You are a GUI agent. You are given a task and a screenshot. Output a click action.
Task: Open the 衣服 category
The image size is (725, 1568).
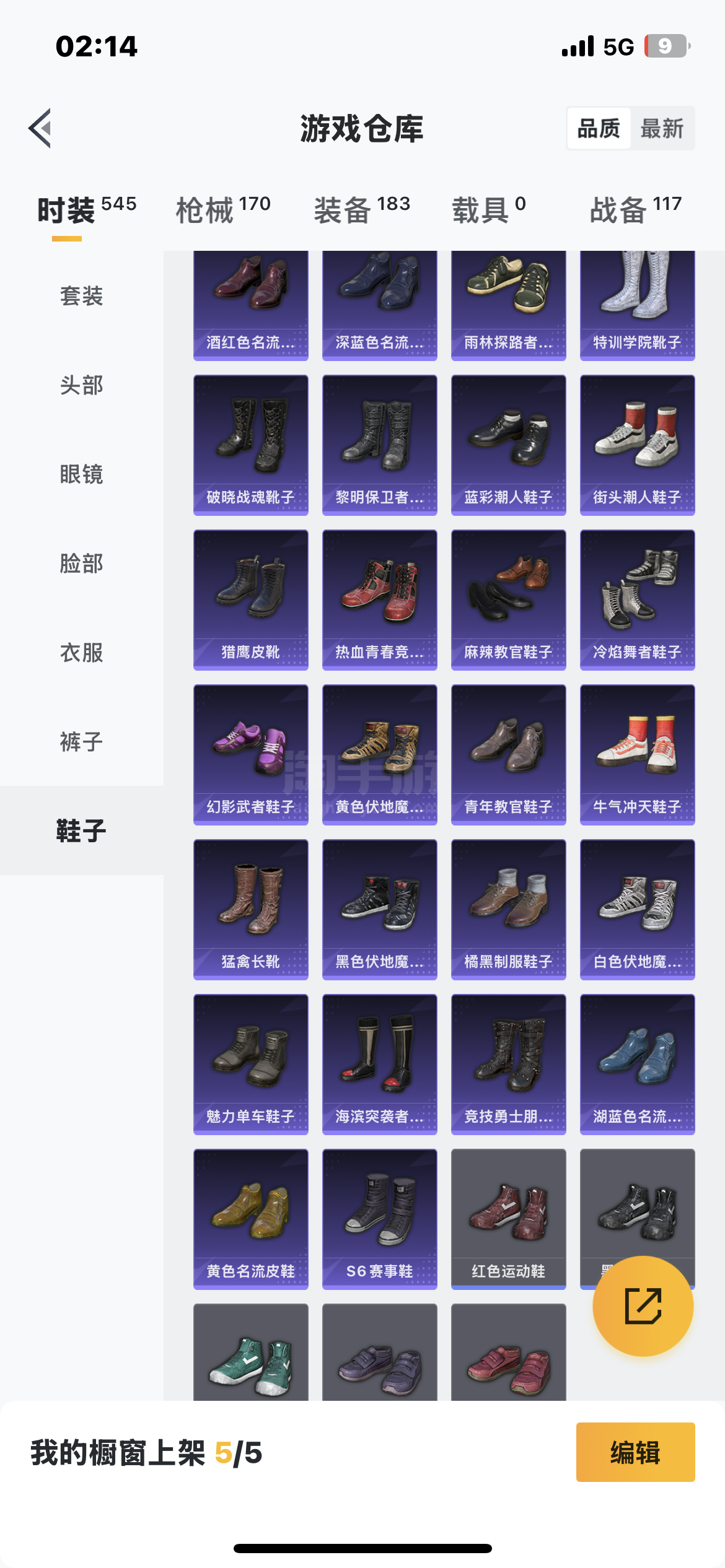pyautogui.click(x=81, y=653)
